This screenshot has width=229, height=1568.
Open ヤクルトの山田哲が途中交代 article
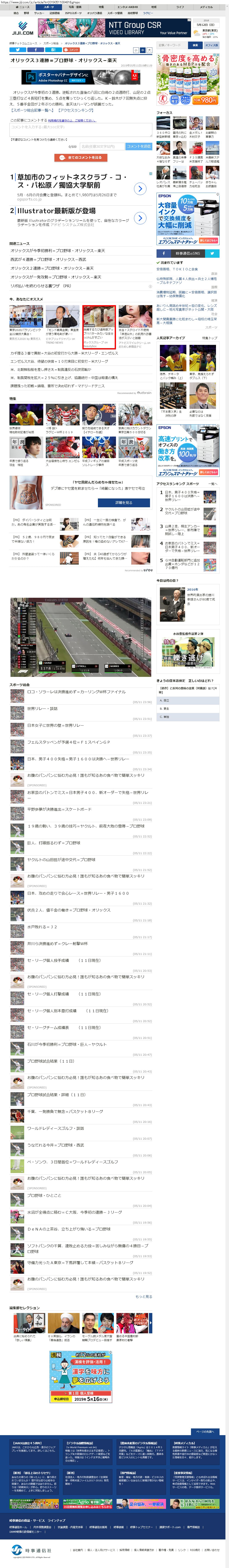coord(61,859)
